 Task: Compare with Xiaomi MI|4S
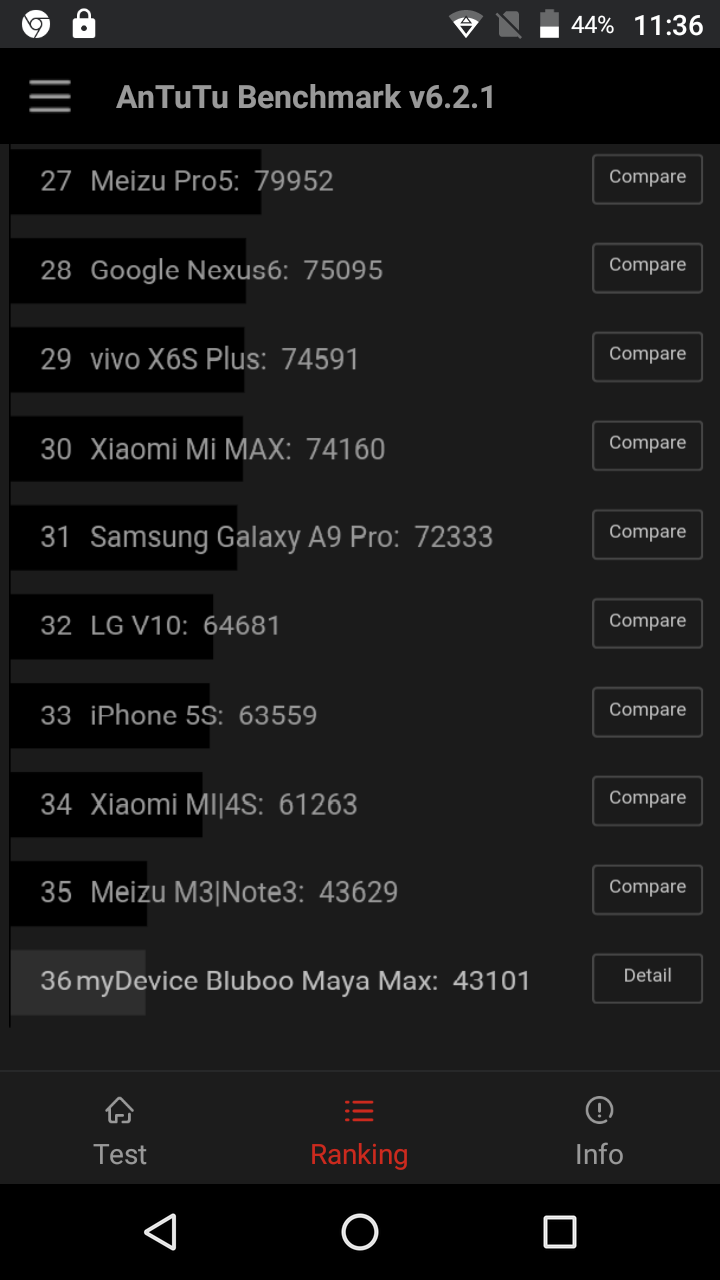point(647,801)
